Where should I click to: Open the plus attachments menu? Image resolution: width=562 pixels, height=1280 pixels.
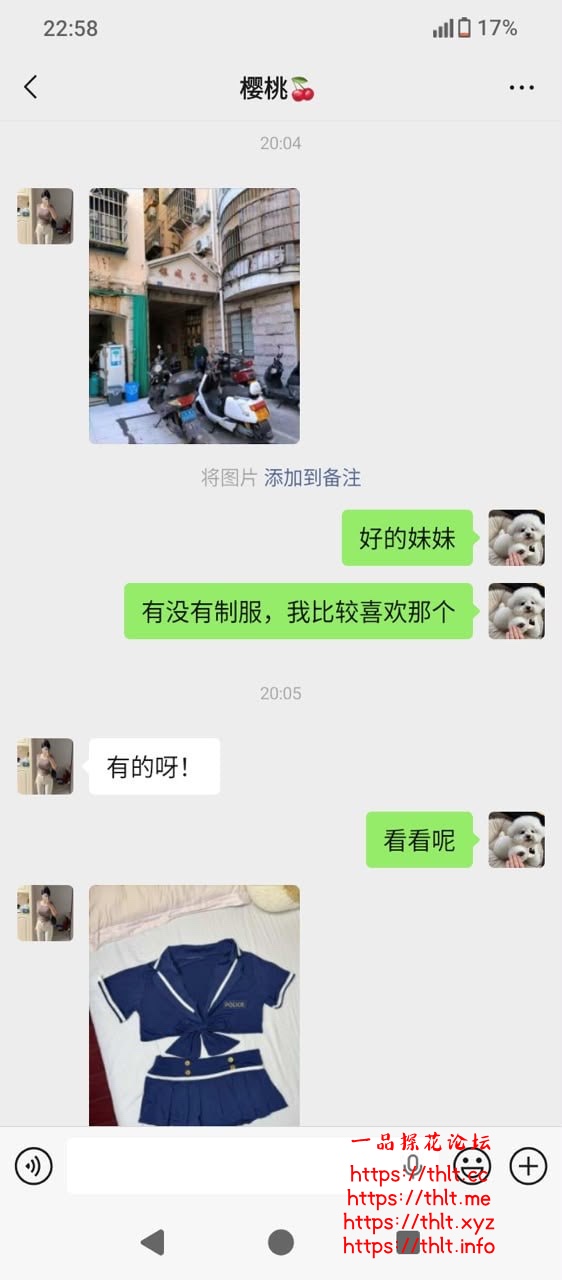point(528,1165)
